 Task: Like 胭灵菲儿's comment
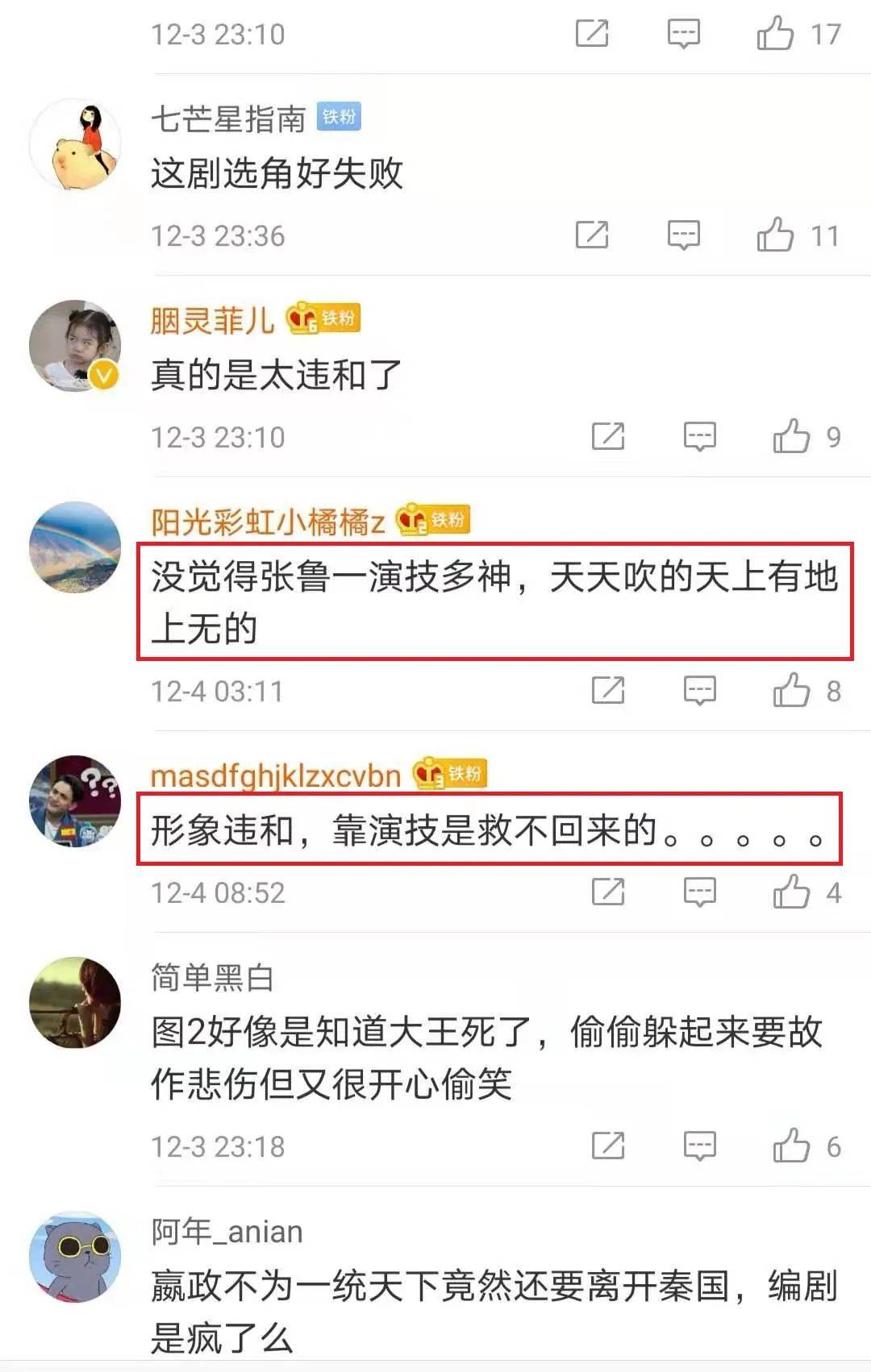coord(791,436)
